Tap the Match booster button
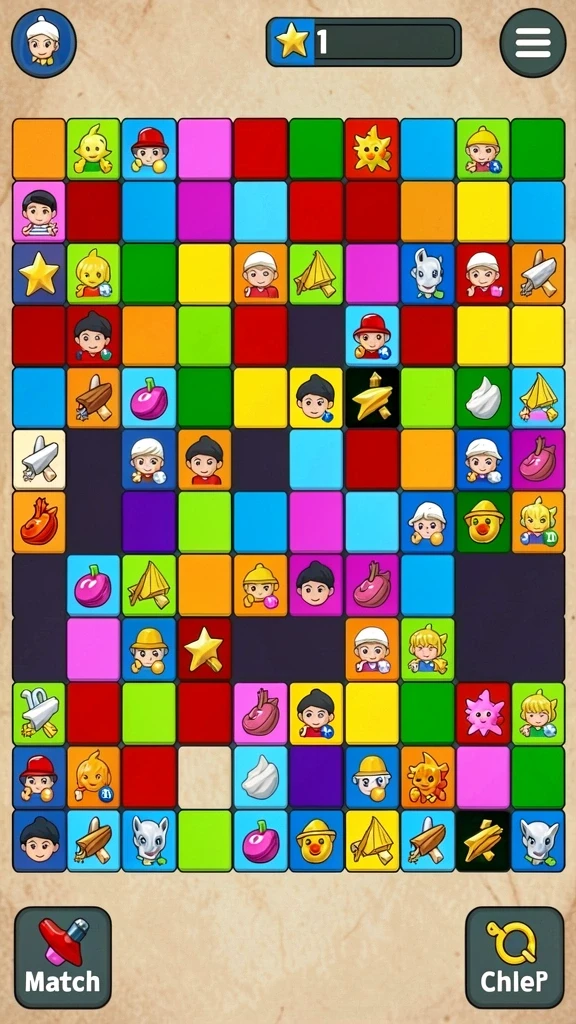This screenshot has height=1024, width=576. click(x=63, y=957)
